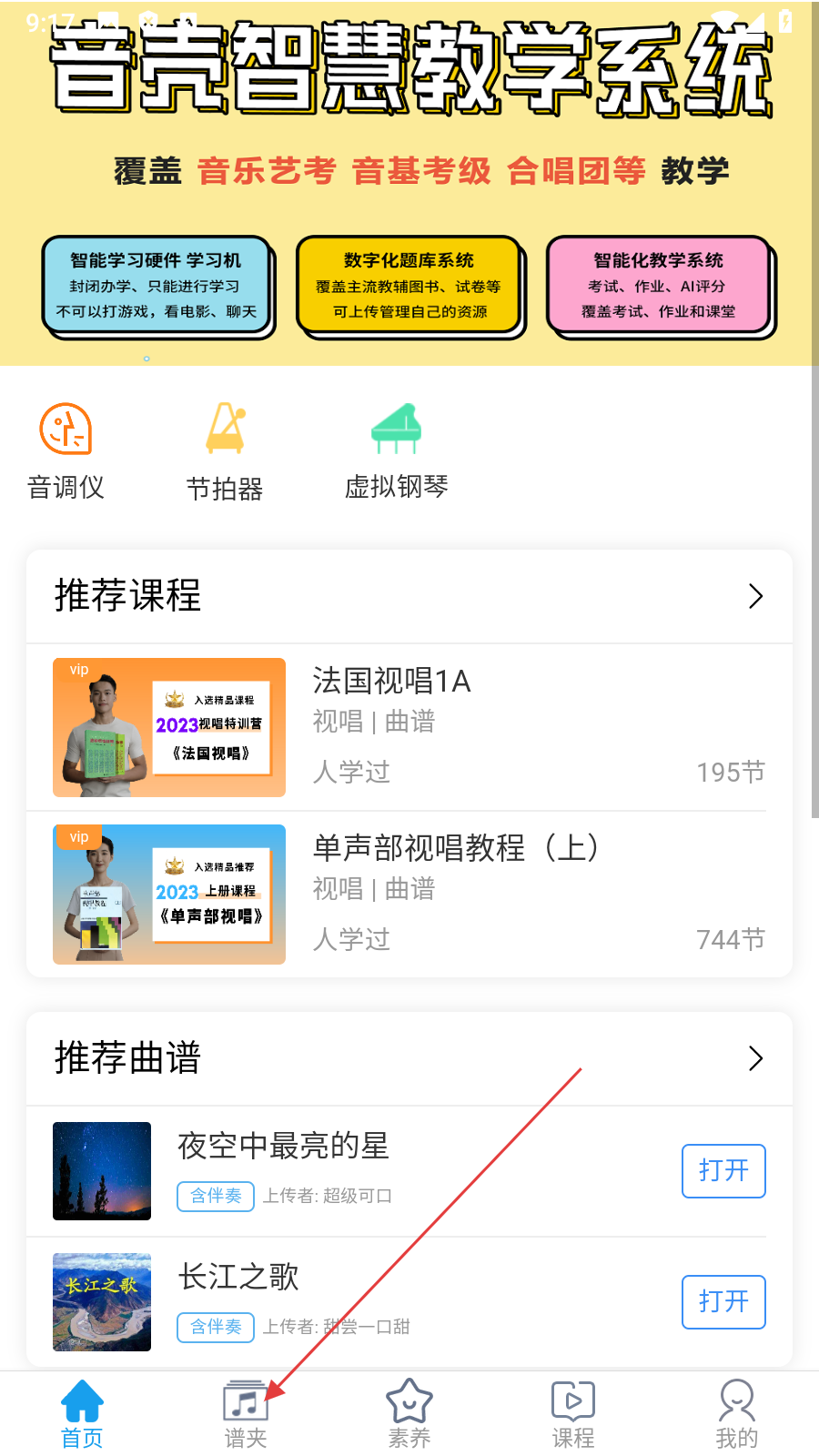Tap 打开 for 长江之歌
819x1456 pixels.
pyautogui.click(x=723, y=1302)
